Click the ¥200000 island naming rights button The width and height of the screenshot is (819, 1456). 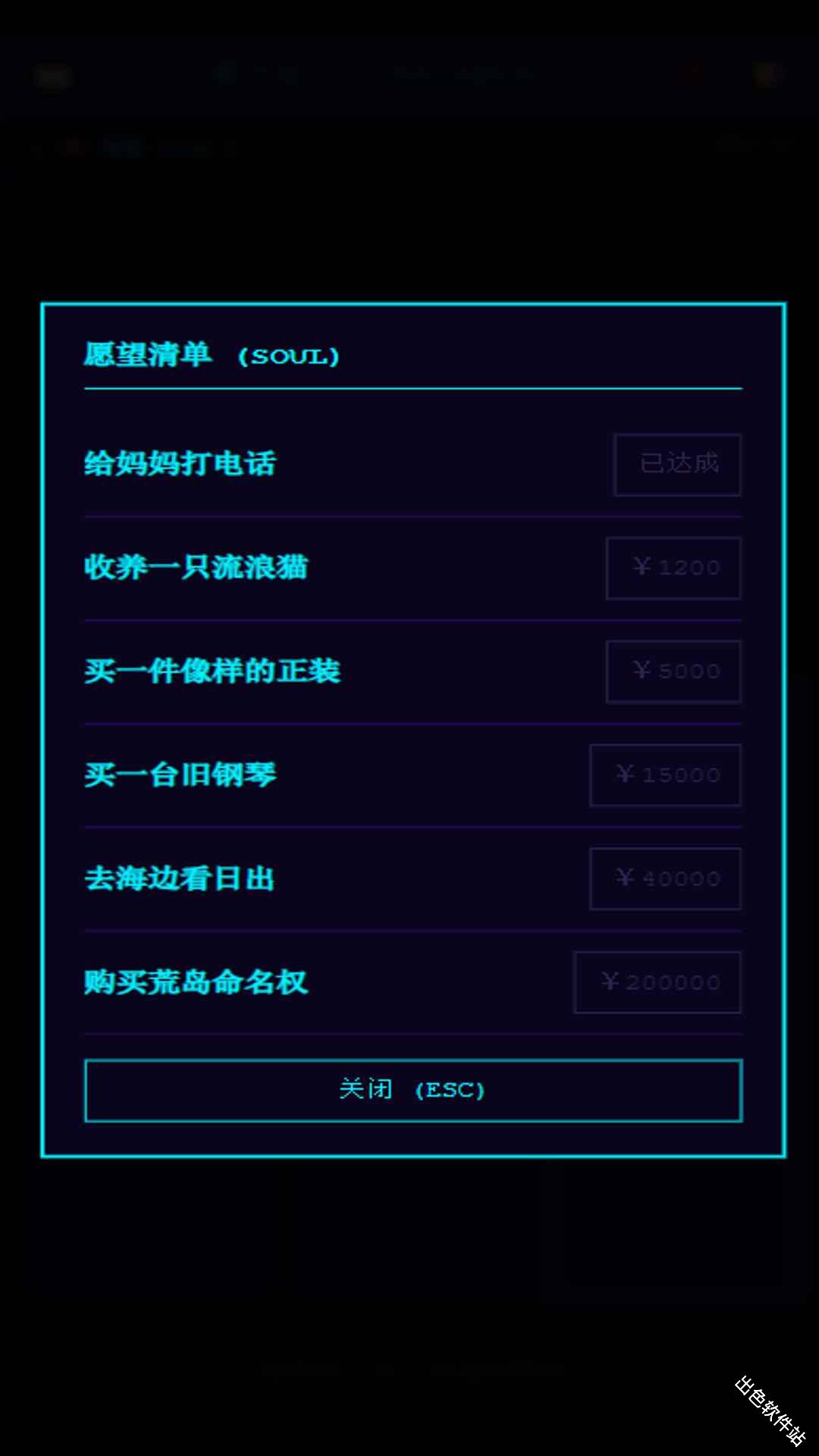[657, 982]
